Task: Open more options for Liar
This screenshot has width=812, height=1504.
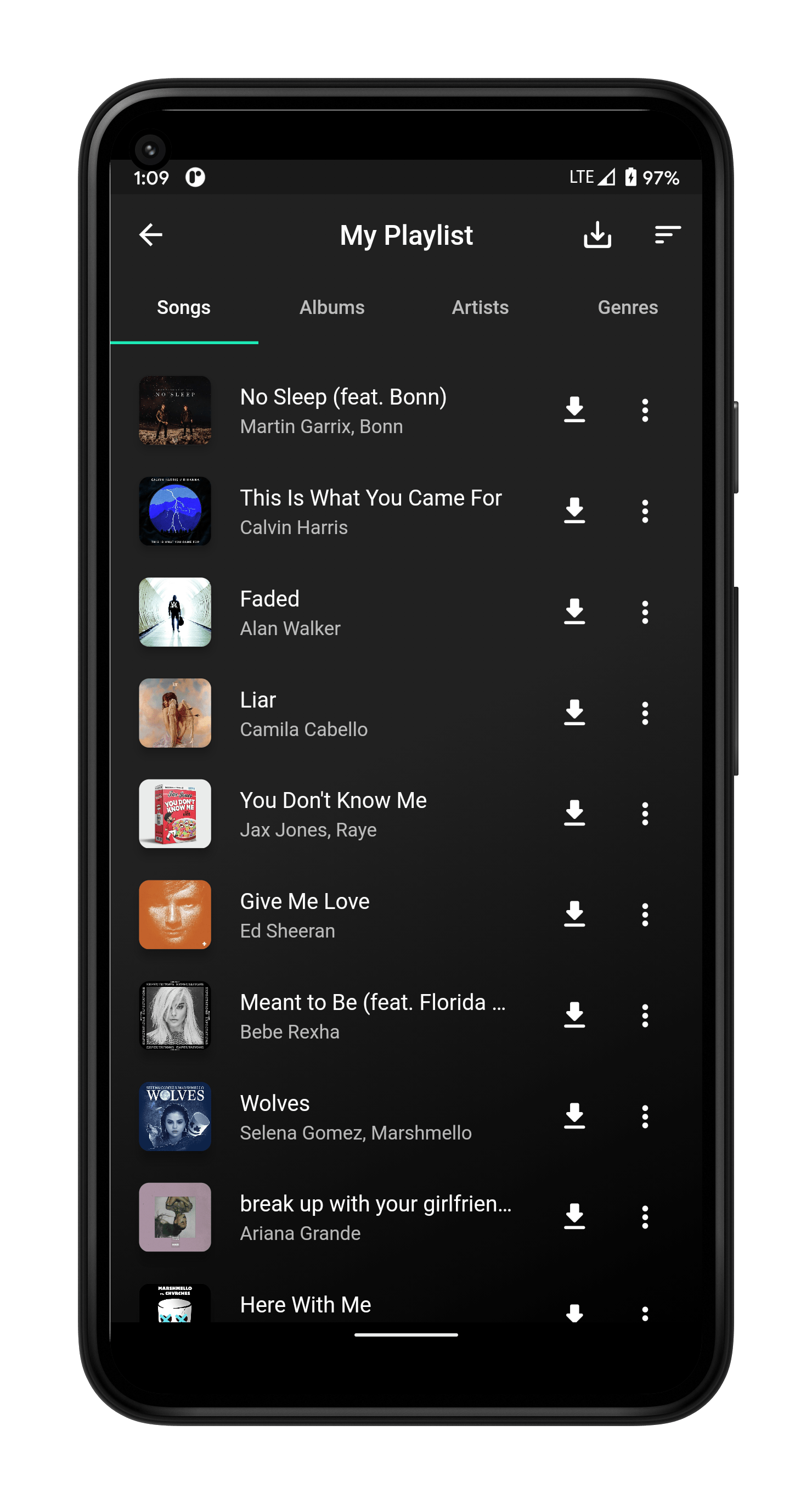Action: pos(645,713)
